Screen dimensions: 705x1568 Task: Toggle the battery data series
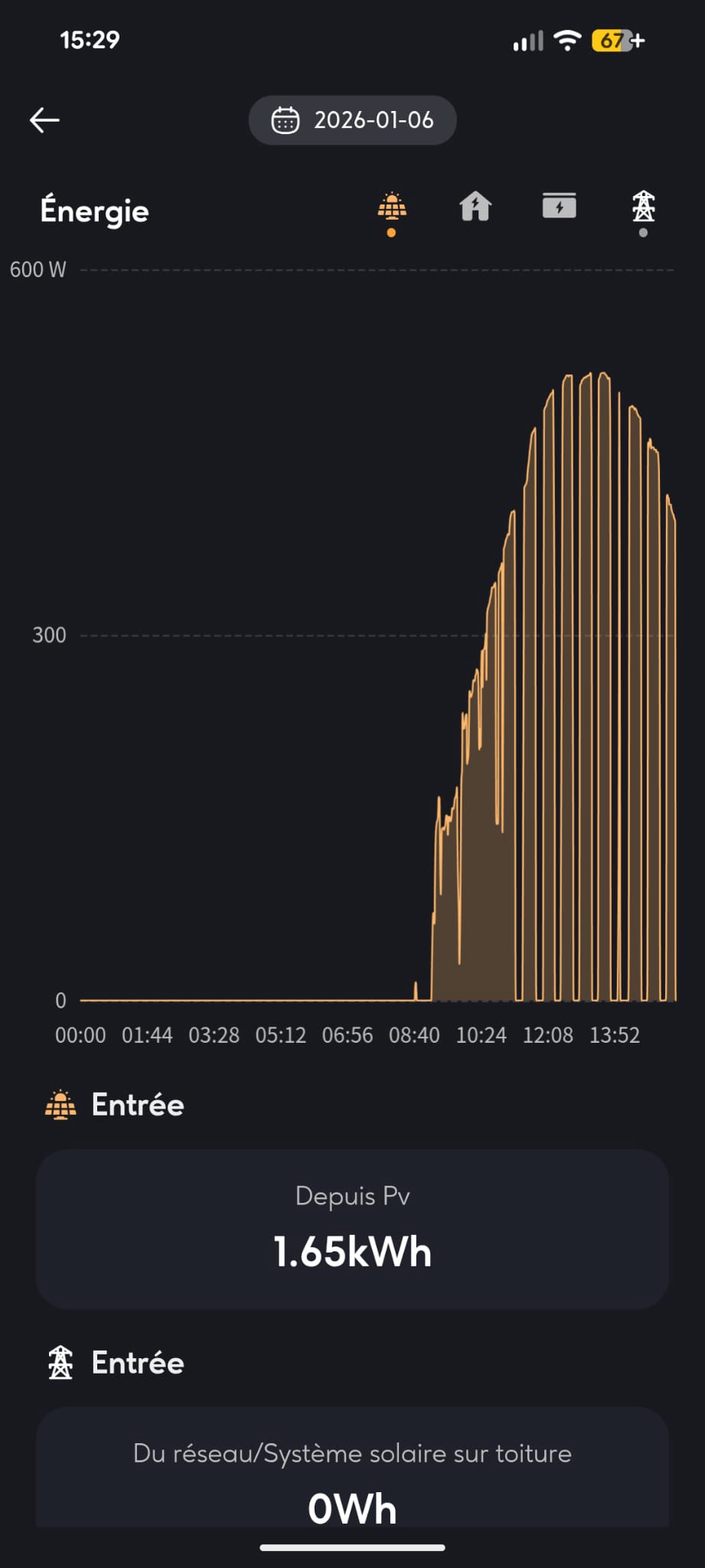coord(559,207)
